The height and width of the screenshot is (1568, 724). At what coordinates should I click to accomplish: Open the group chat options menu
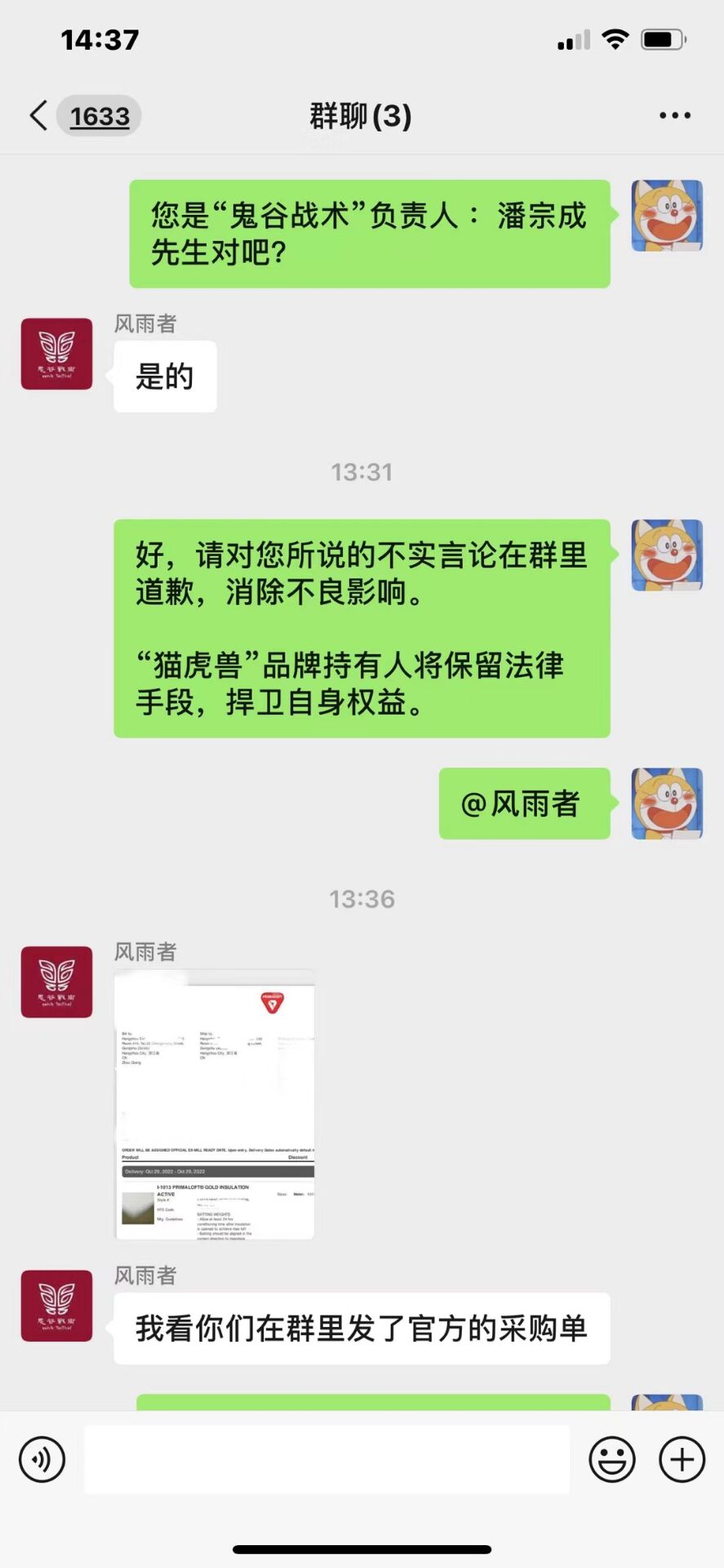coord(674,116)
